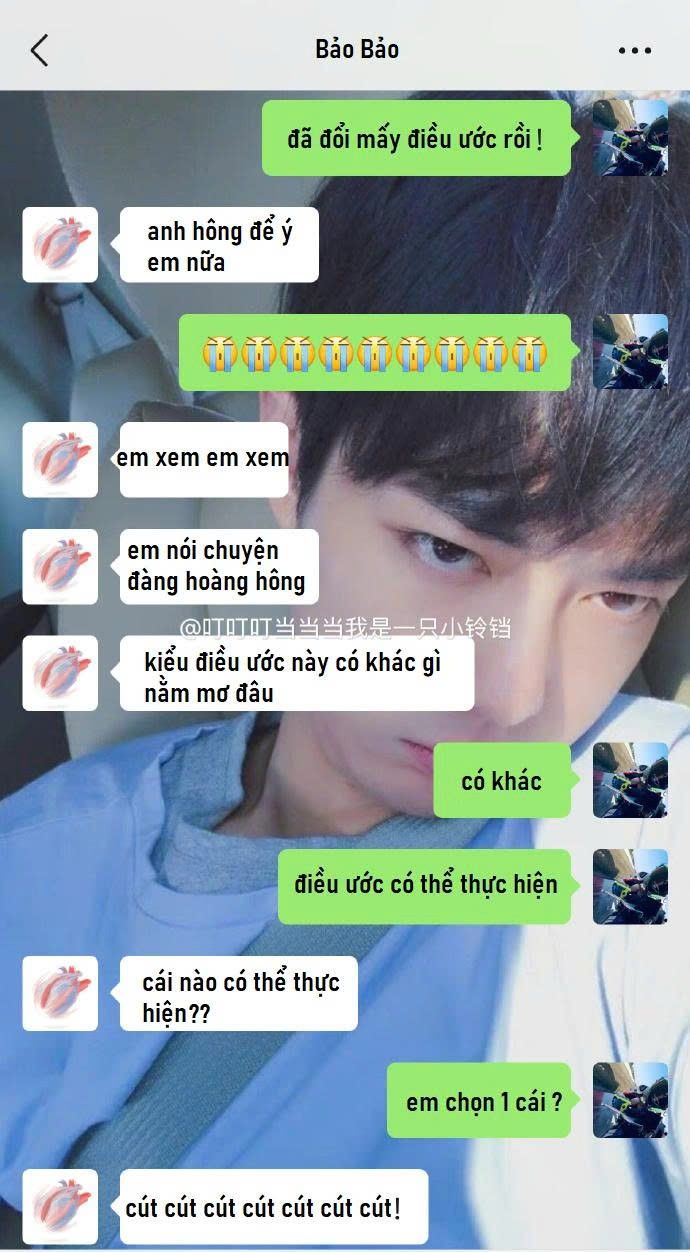Open the three-dot chat options menu
This screenshot has width=690, height=1252.
click(x=635, y=50)
